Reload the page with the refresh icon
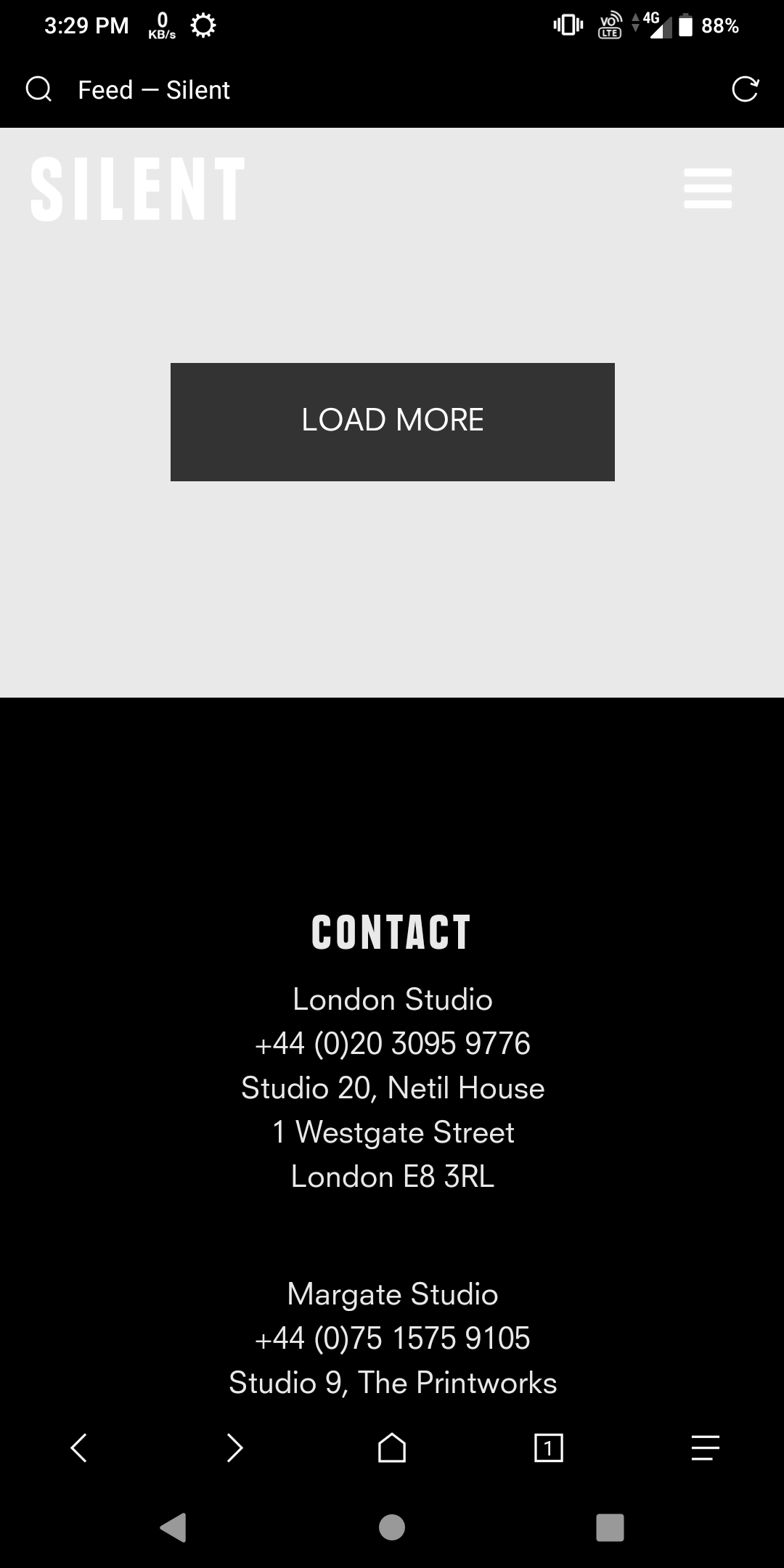784x1568 pixels. [745, 89]
